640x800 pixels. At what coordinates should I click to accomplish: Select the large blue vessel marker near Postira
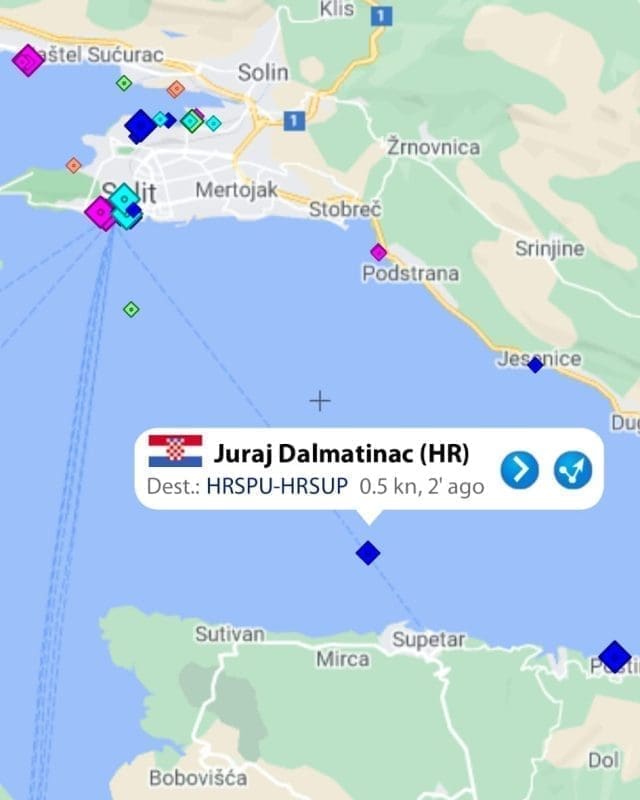coord(614,657)
